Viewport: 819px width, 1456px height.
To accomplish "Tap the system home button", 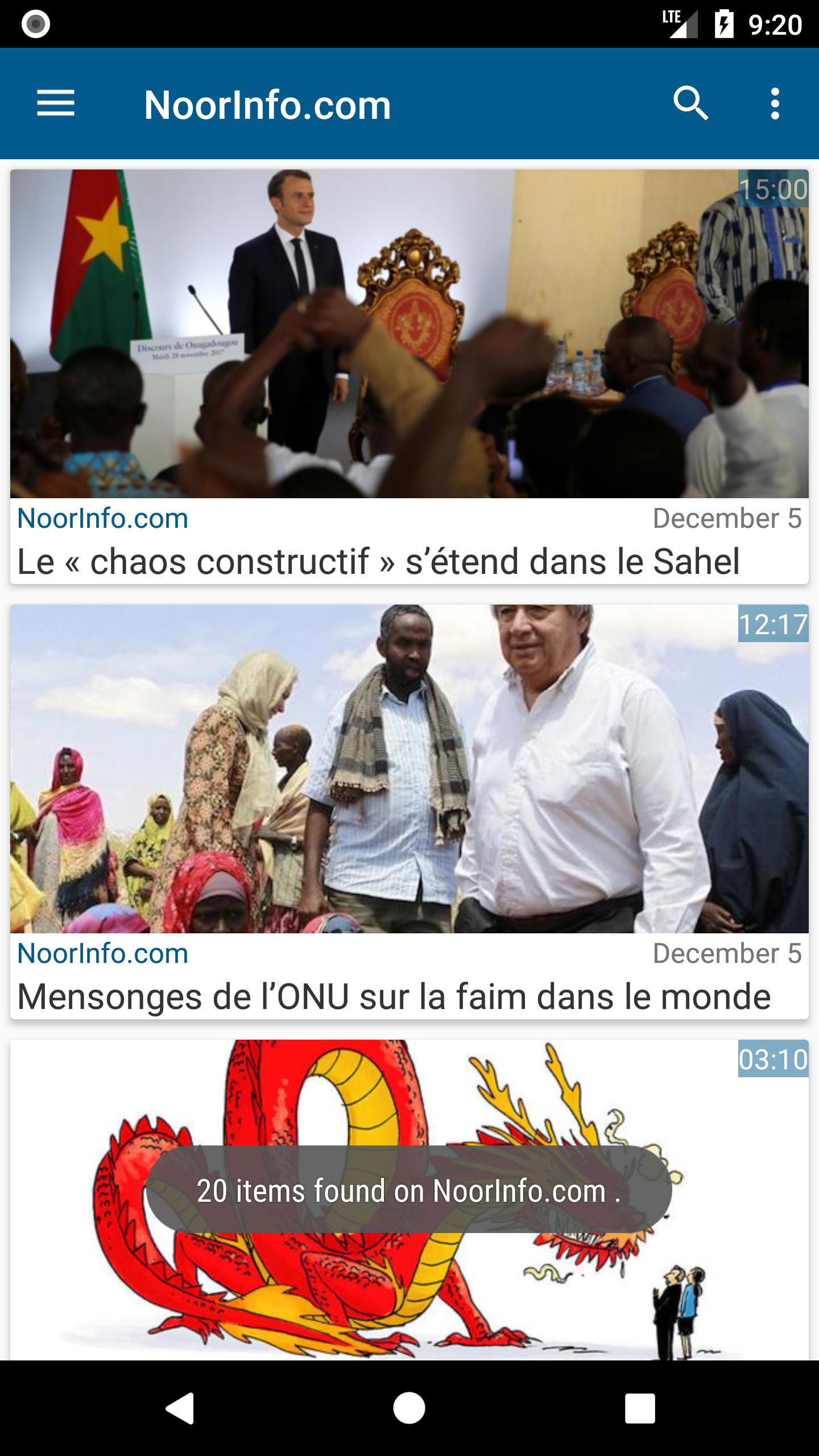I will point(409,1408).
